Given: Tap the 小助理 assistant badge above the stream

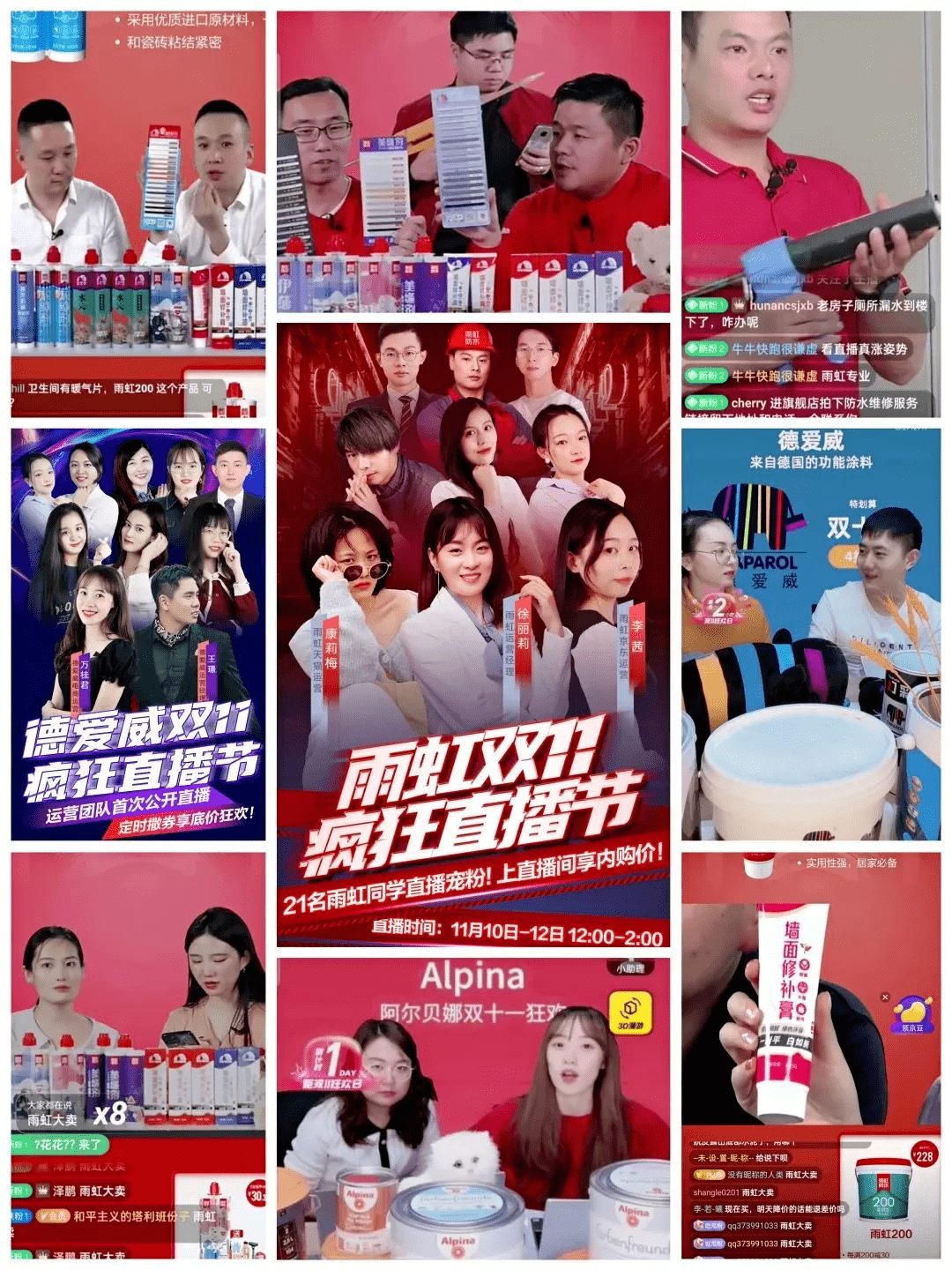Looking at the screenshot, I should (629, 967).
